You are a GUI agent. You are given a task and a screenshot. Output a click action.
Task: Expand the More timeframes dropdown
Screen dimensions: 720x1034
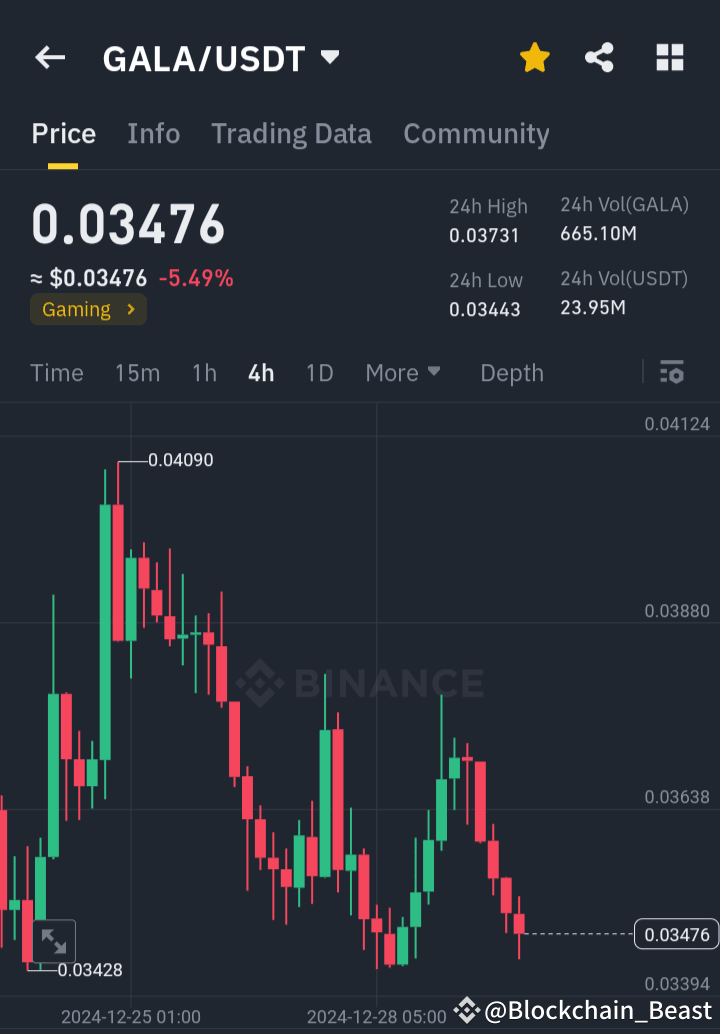(x=403, y=372)
